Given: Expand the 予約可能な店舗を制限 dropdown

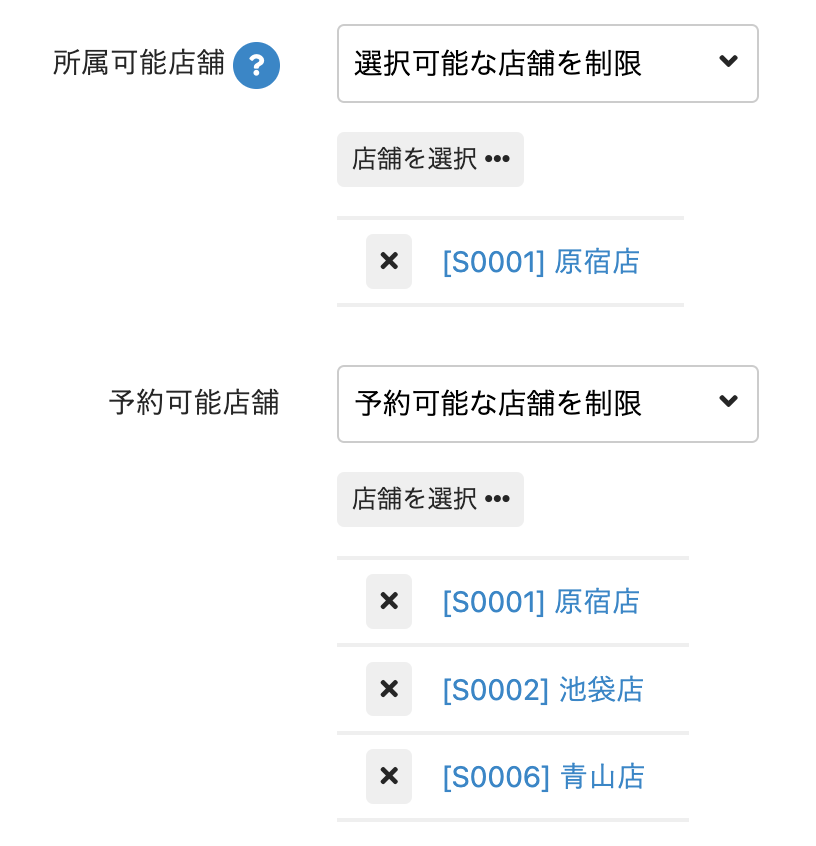Looking at the screenshot, I should pyautogui.click(x=547, y=404).
